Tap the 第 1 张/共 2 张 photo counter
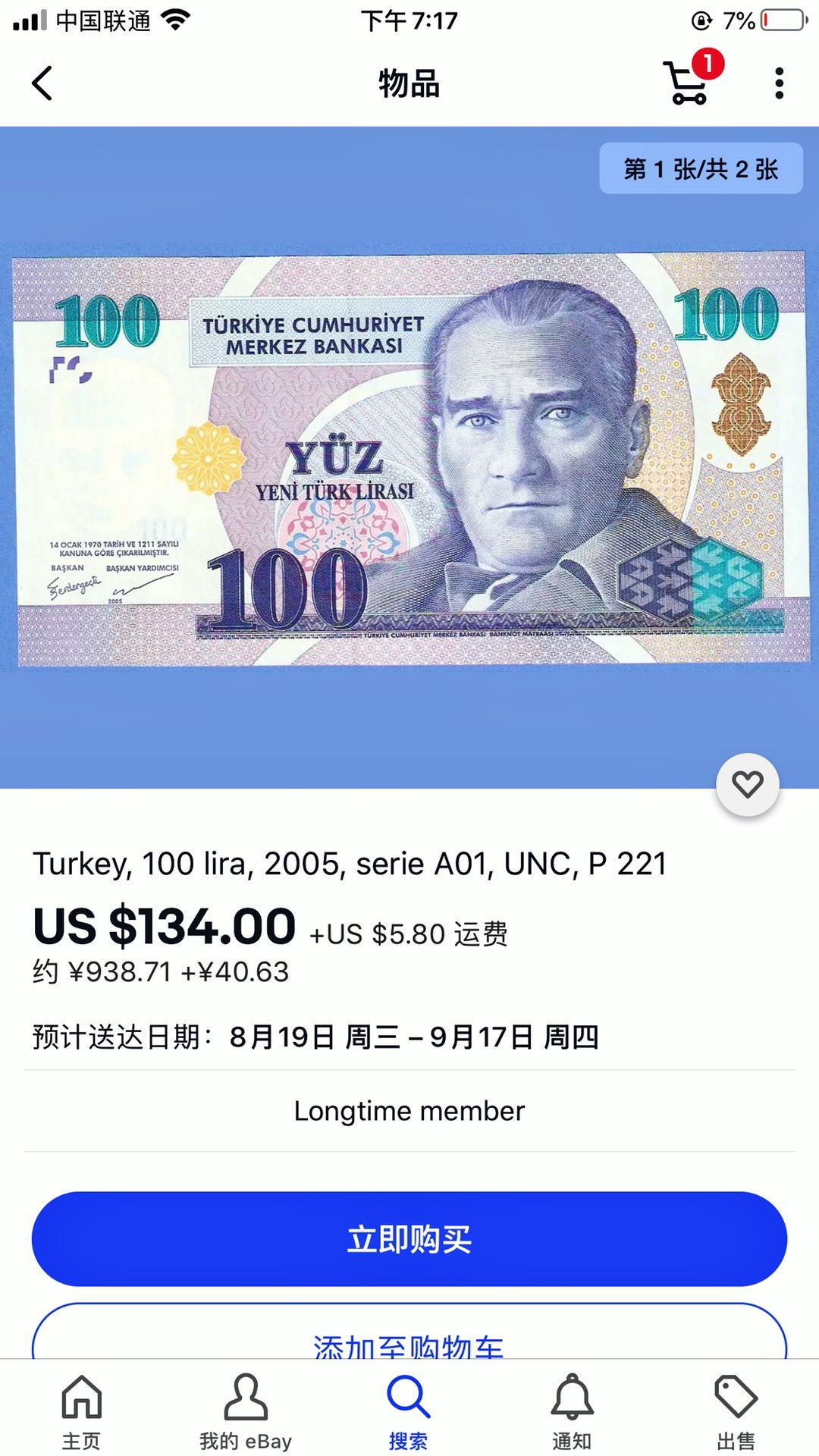The height and width of the screenshot is (1456, 819). (x=701, y=169)
